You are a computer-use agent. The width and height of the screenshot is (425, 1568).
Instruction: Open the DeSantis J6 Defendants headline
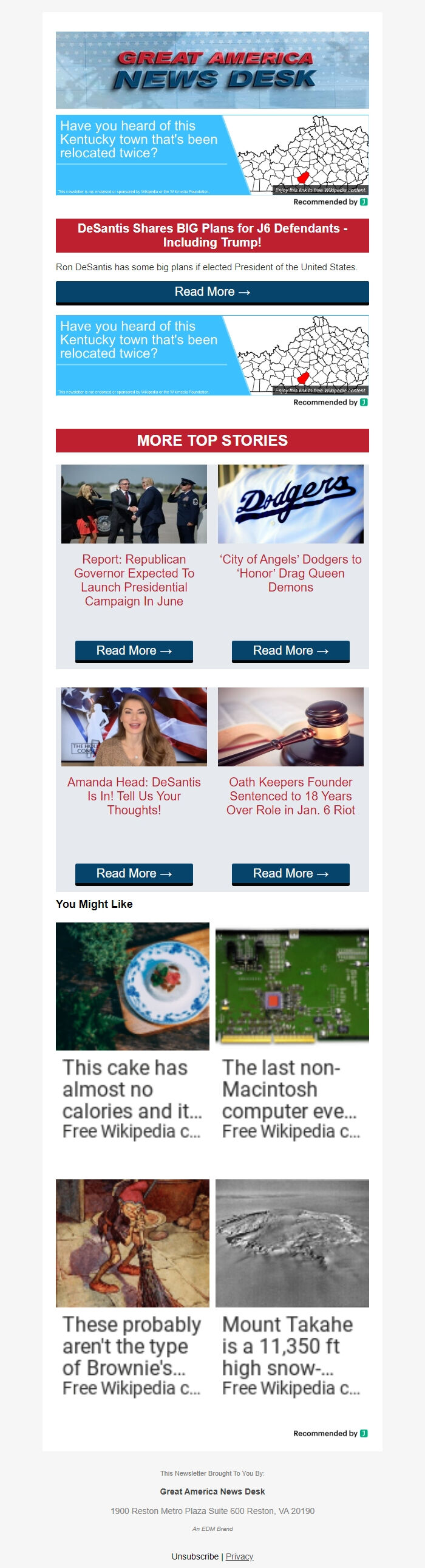click(x=212, y=235)
